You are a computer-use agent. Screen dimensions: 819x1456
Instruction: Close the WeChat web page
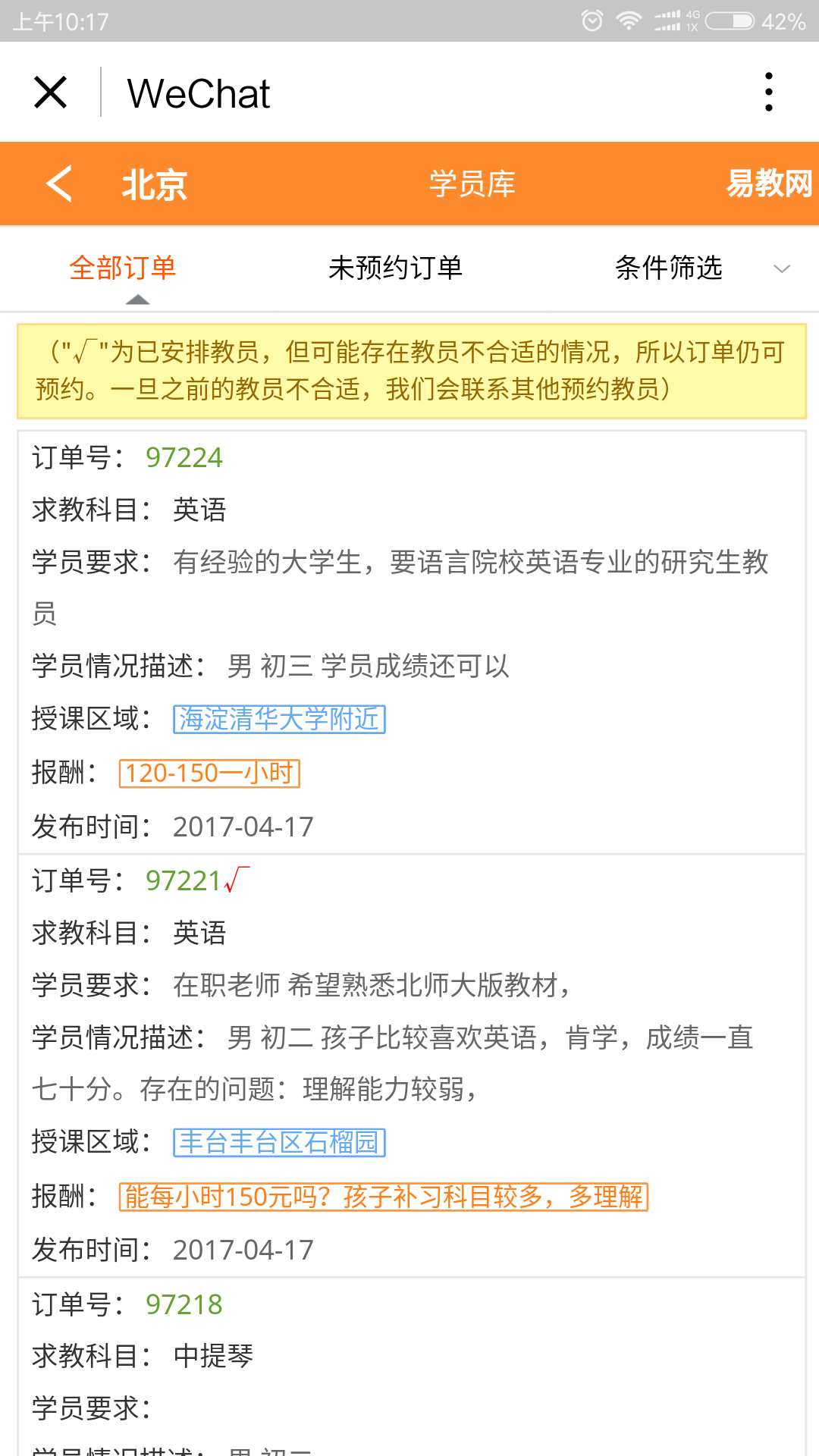point(51,93)
